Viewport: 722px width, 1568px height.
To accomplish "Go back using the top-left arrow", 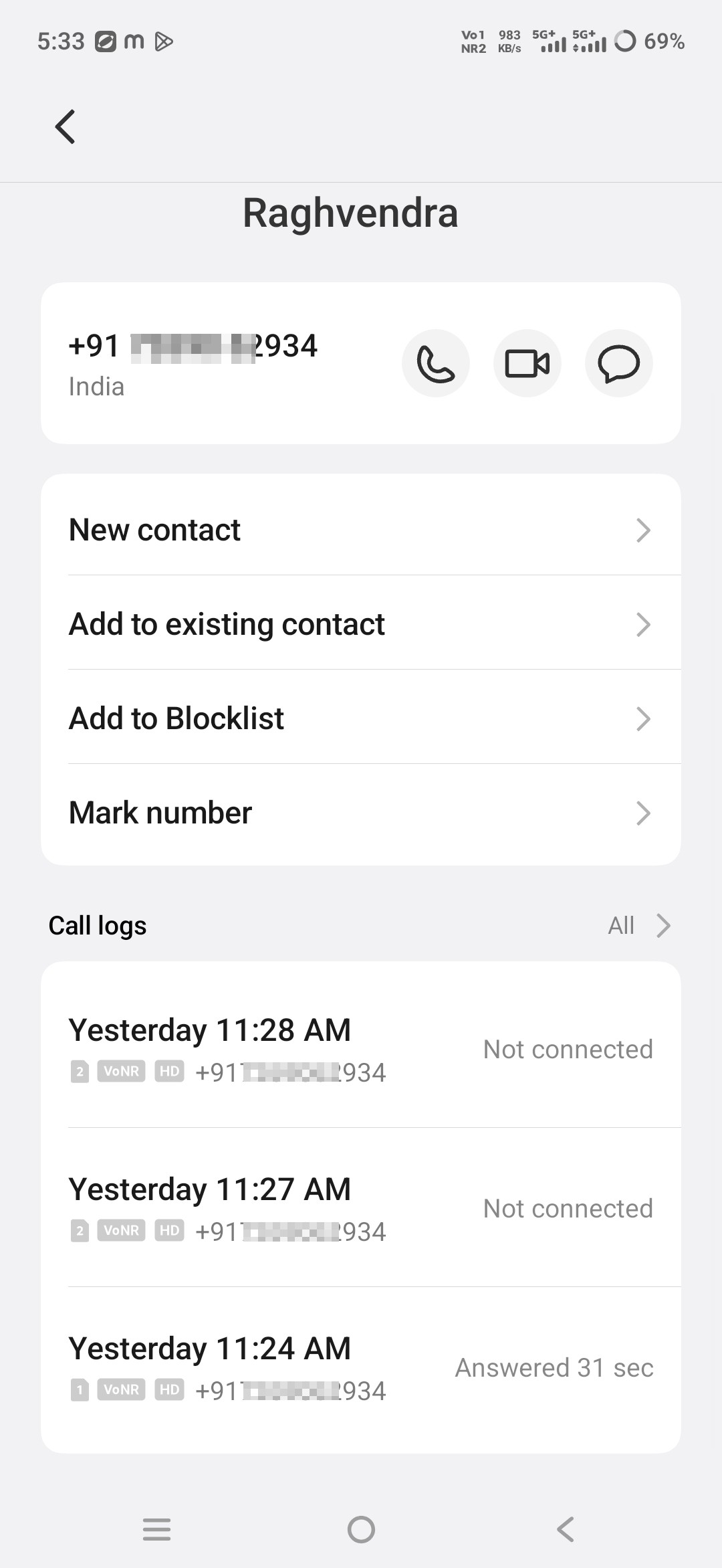I will pos(65,126).
